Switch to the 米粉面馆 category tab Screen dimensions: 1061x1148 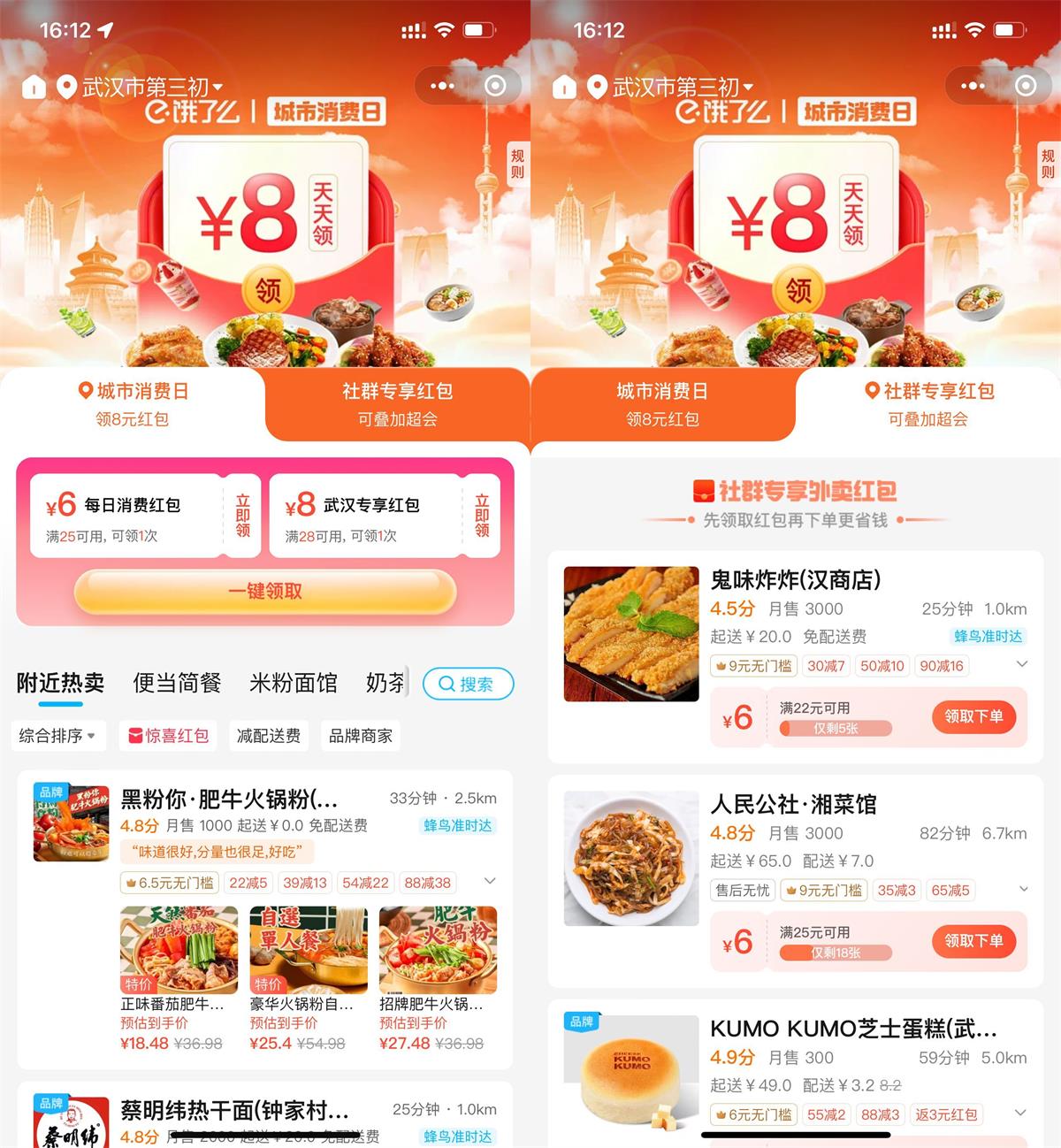[x=294, y=683]
